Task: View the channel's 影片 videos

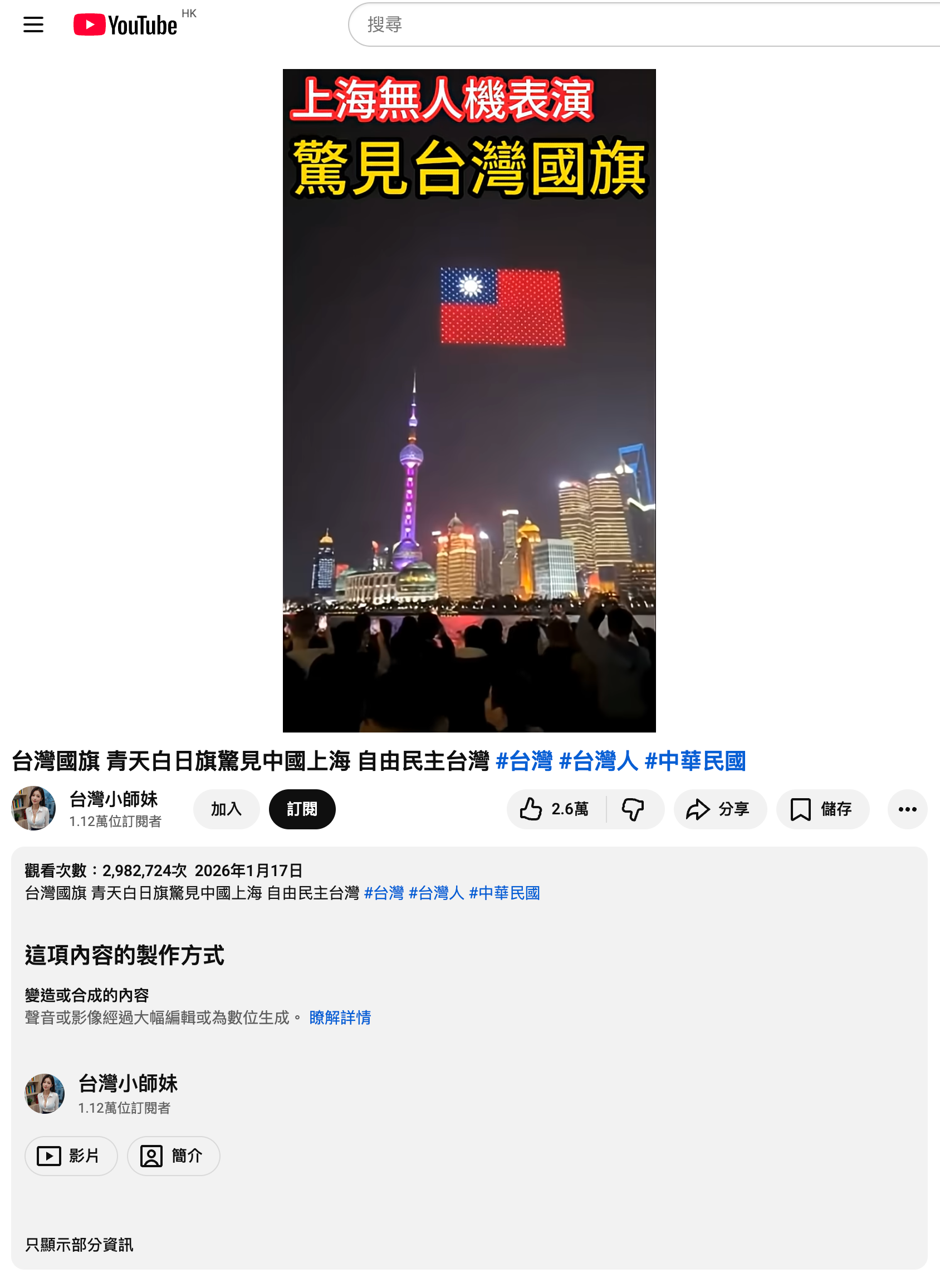Action: click(x=71, y=1156)
